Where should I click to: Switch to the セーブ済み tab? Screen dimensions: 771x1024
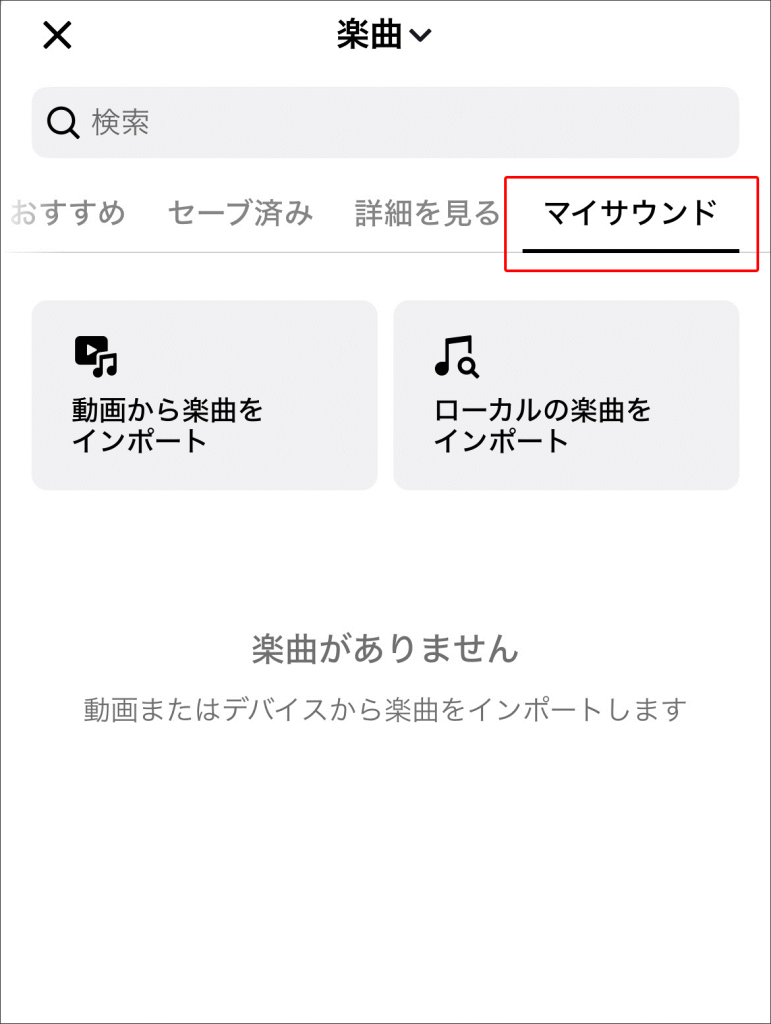tap(240, 213)
